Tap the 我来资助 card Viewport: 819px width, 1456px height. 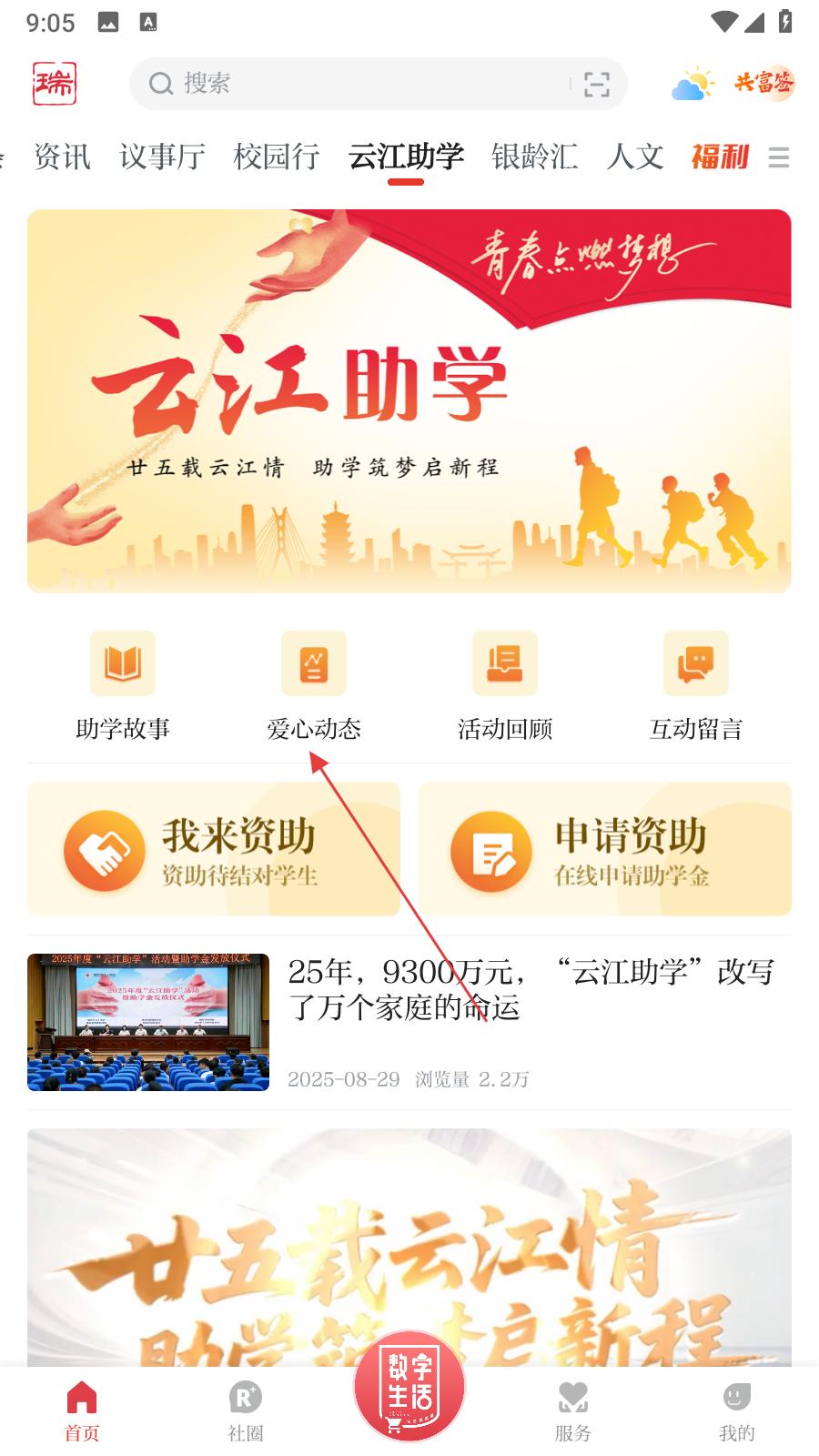214,848
